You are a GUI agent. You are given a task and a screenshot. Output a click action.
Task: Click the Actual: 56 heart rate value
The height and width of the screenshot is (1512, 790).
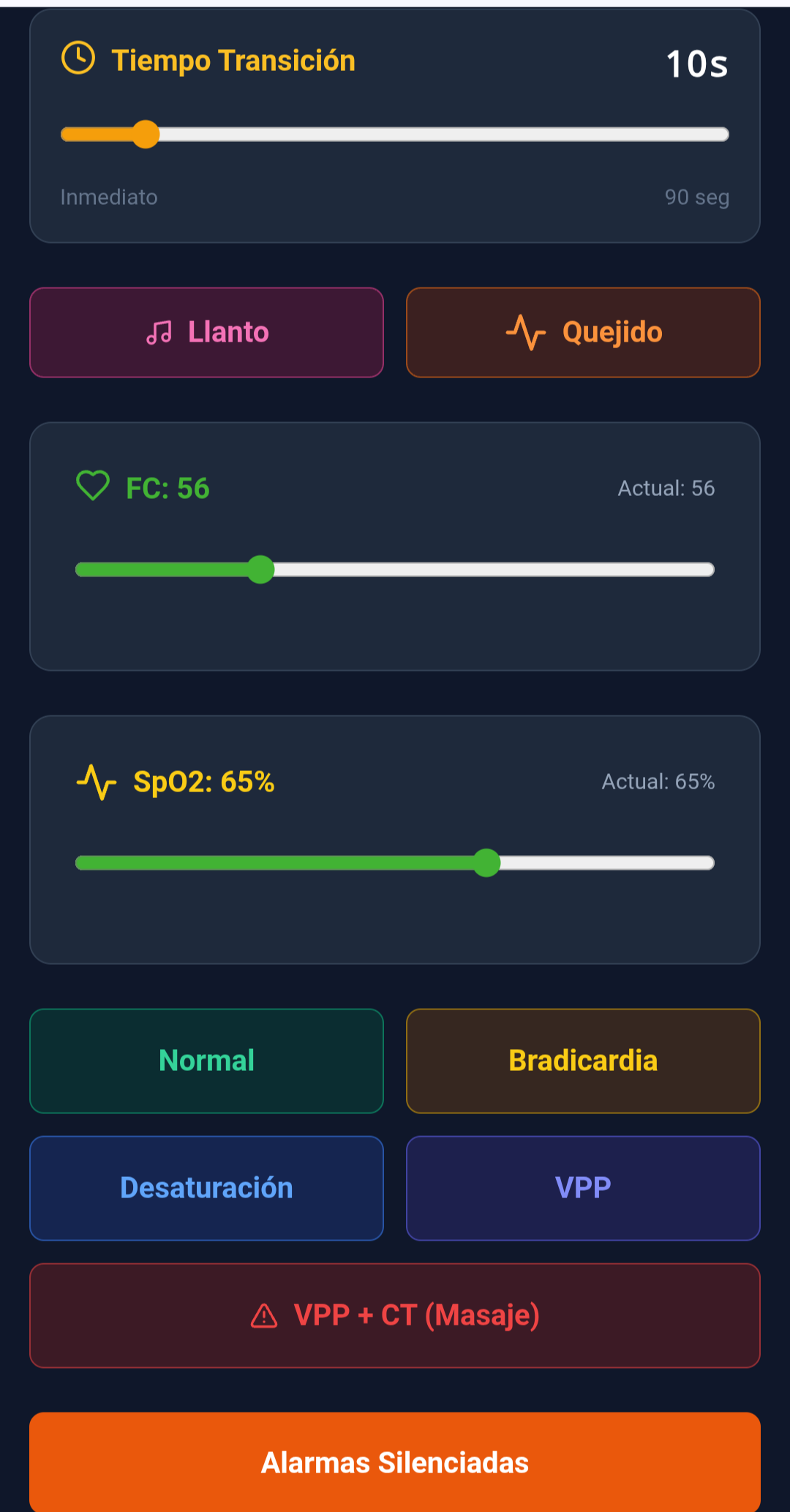pos(666,488)
